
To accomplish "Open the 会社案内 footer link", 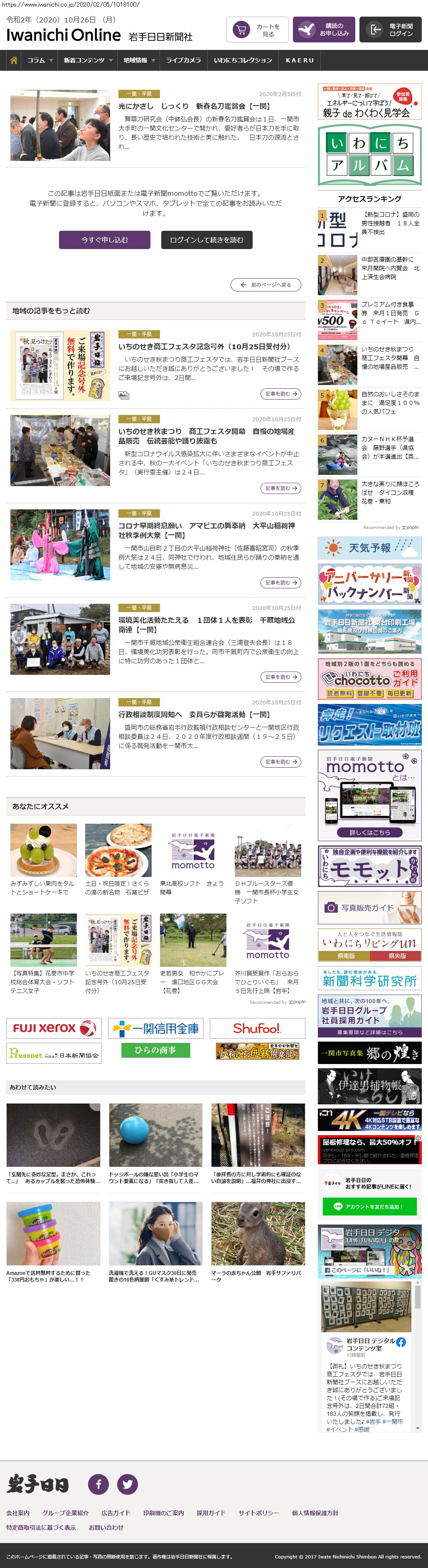I will click(17, 1512).
